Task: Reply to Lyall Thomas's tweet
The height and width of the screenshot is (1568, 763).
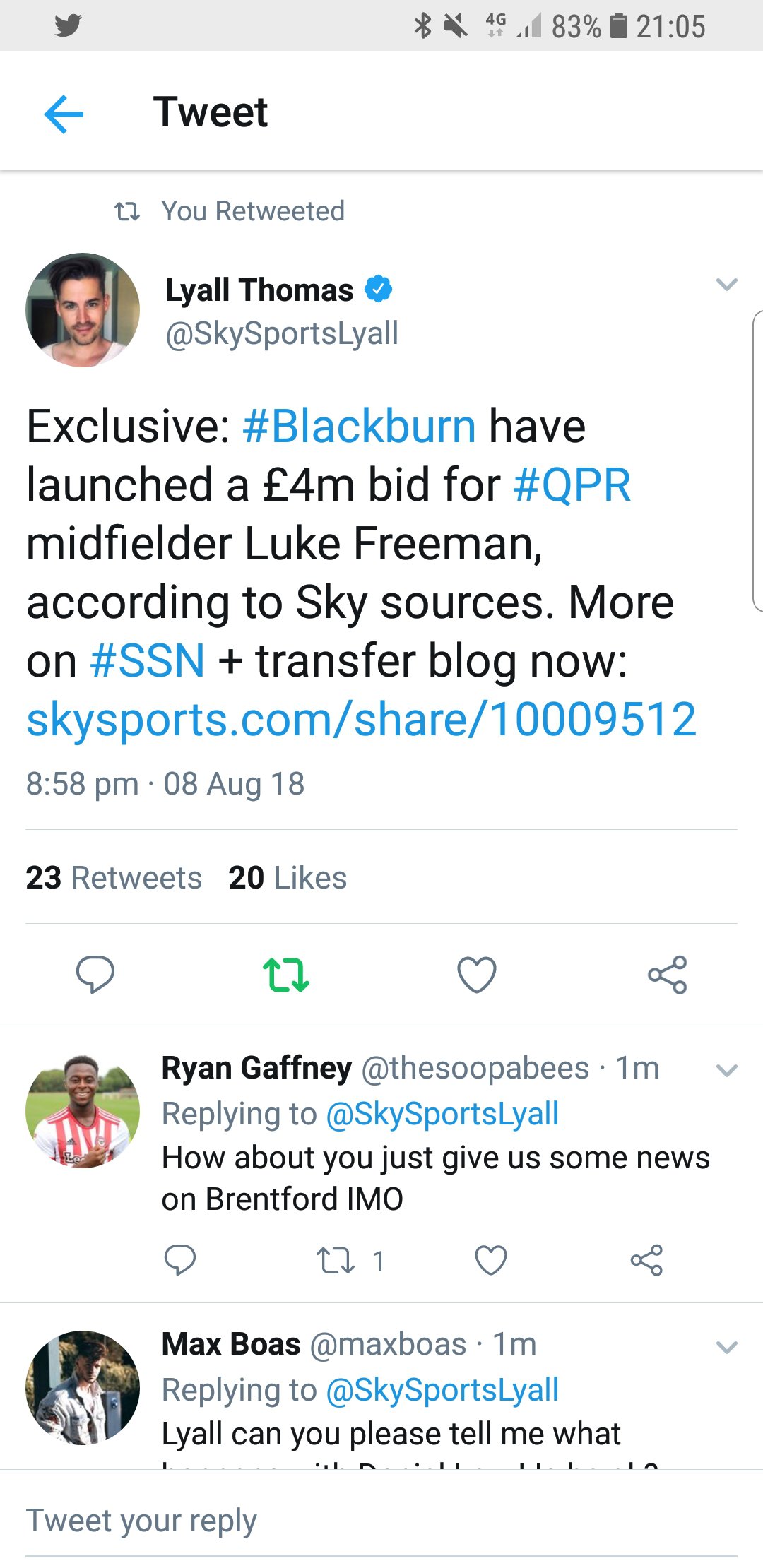Action: point(95,975)
